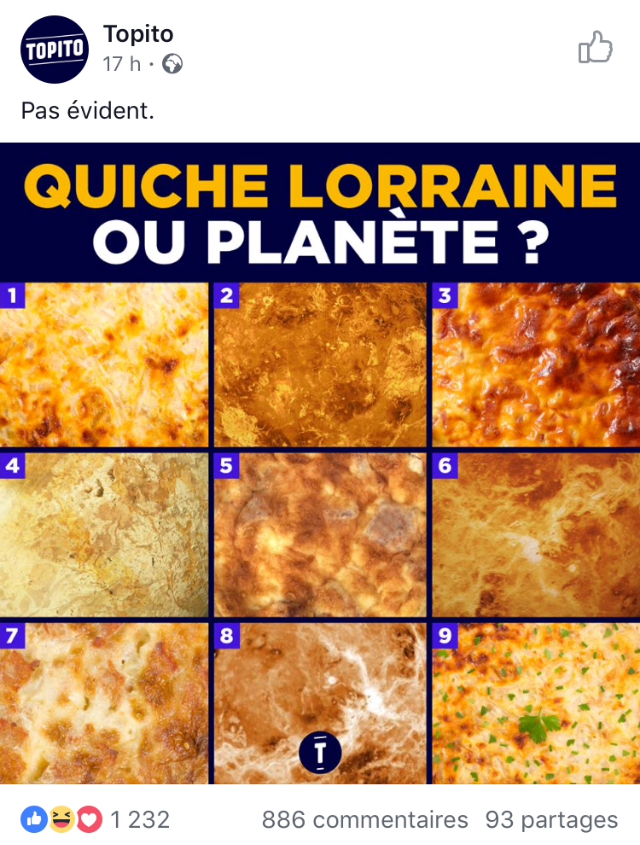Open Topito profile picture
Viewport: 640px width, 845px height.
pos(54,49)
